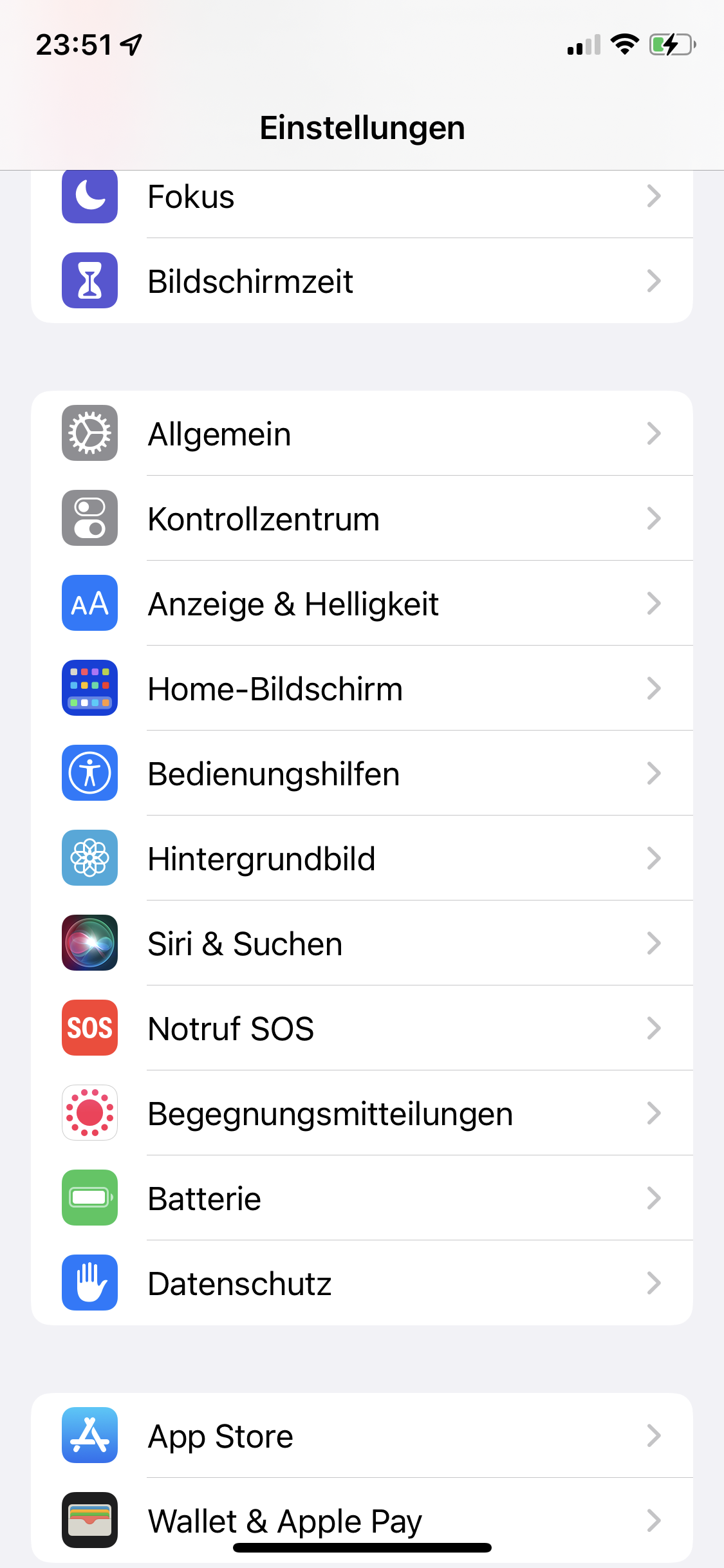Screen dimensions: 724x1568
Task: Open Allgemein settings
Action: (360, 434)
